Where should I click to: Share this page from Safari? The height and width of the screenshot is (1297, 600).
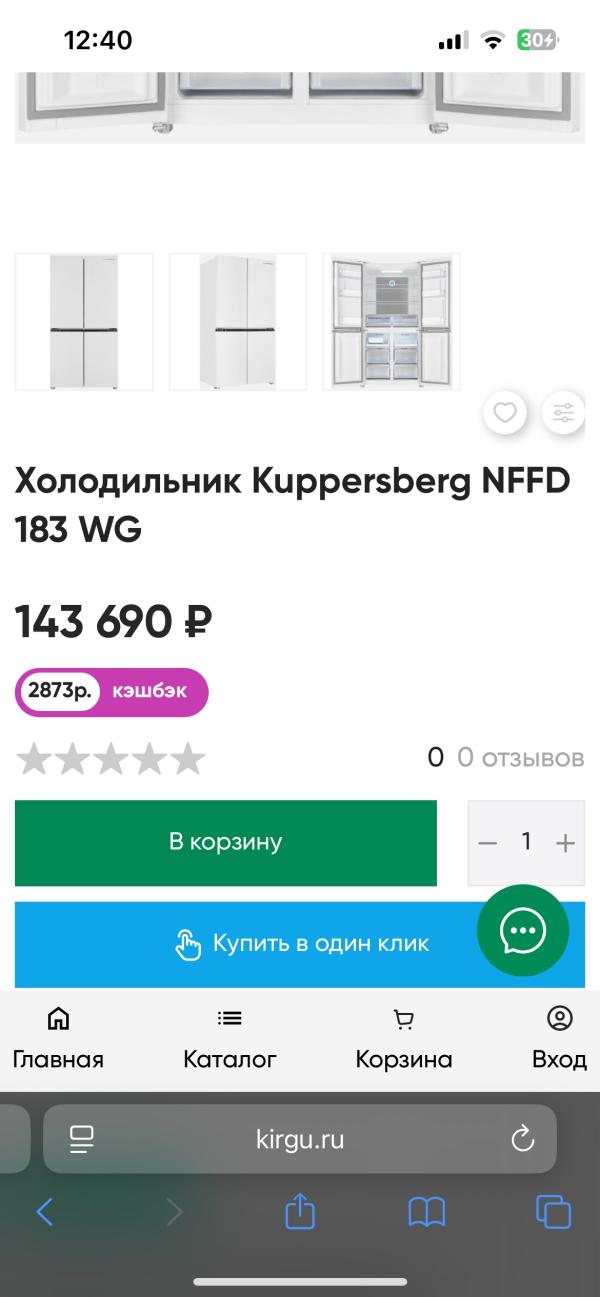tap(300, 1212)
